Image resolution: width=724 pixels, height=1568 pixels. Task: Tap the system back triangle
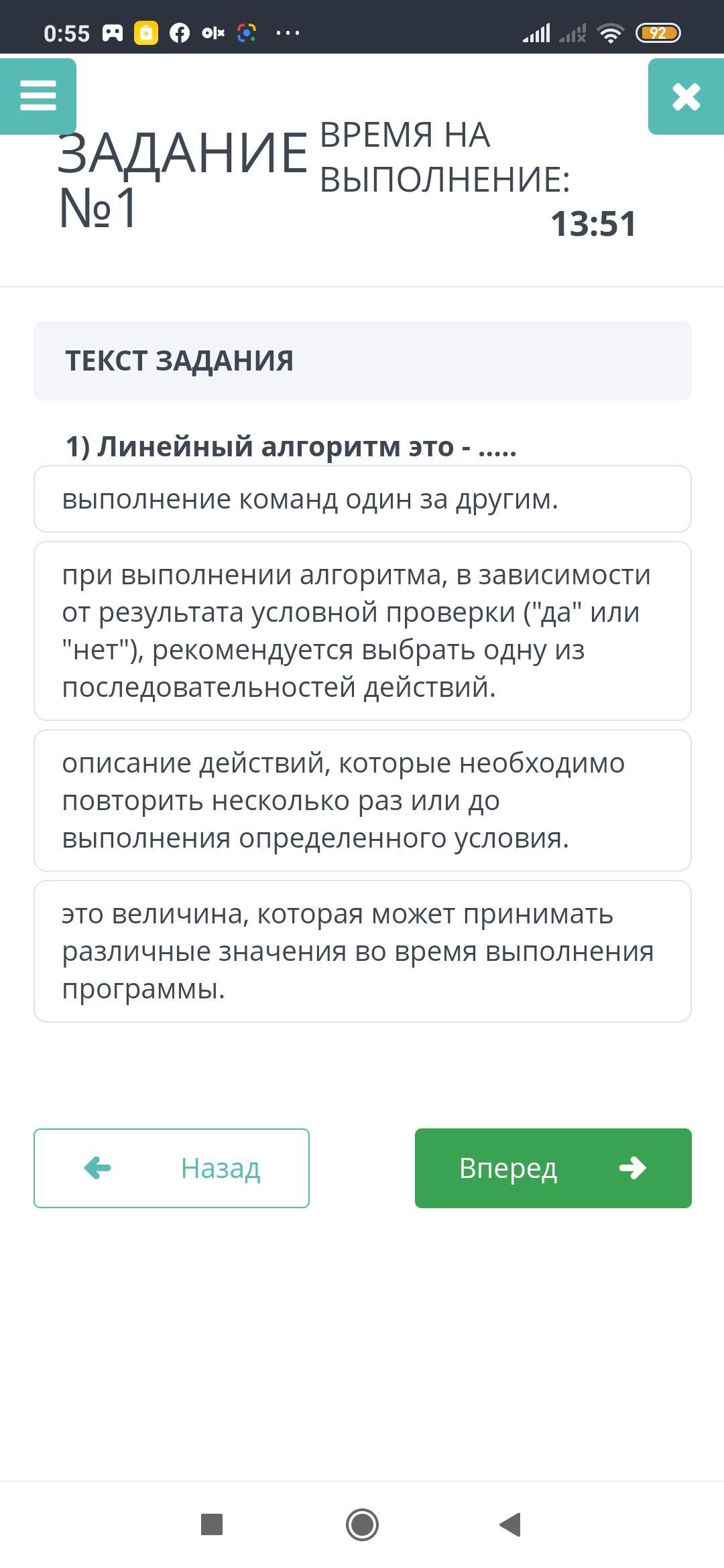pyautogui.click(x=511, y=1525)
